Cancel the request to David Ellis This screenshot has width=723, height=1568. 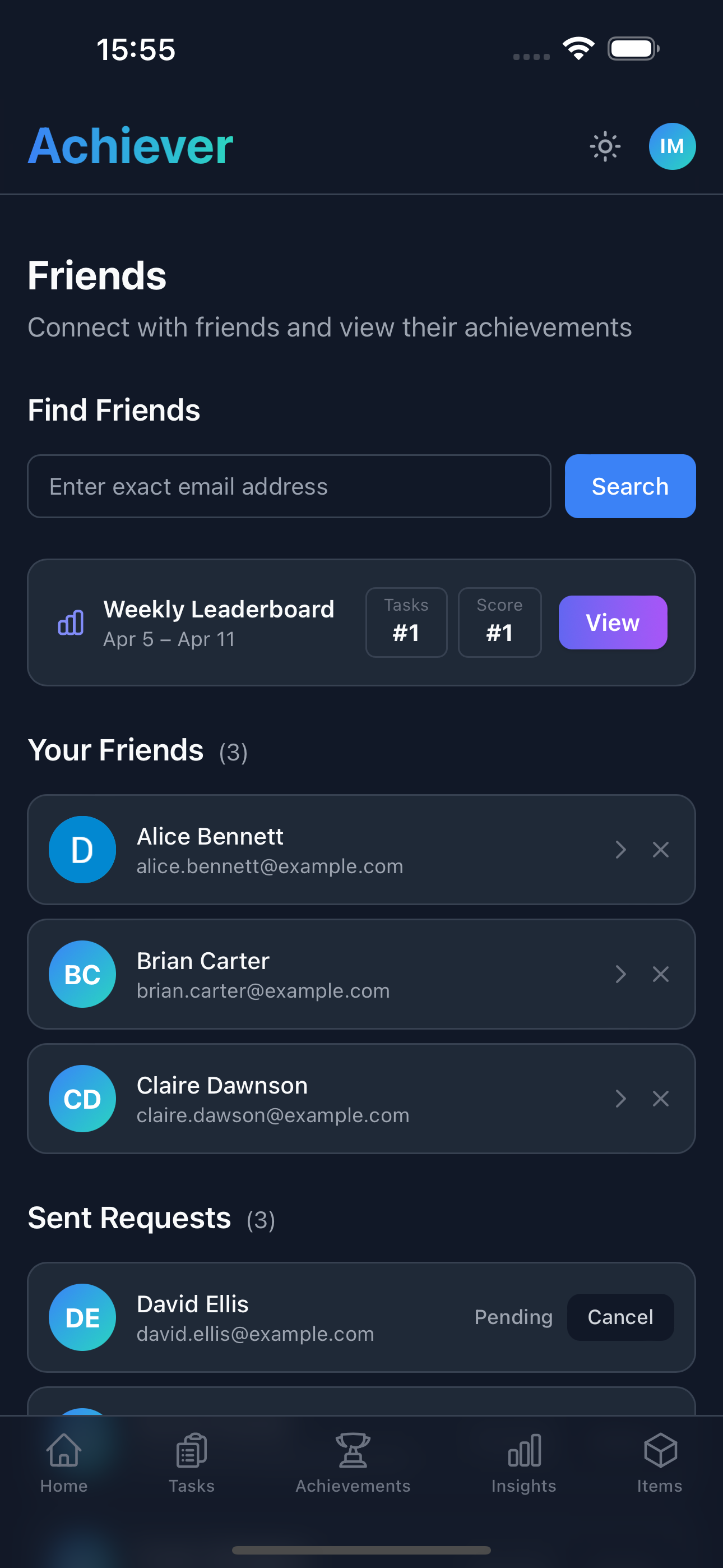click(619, 1317)
